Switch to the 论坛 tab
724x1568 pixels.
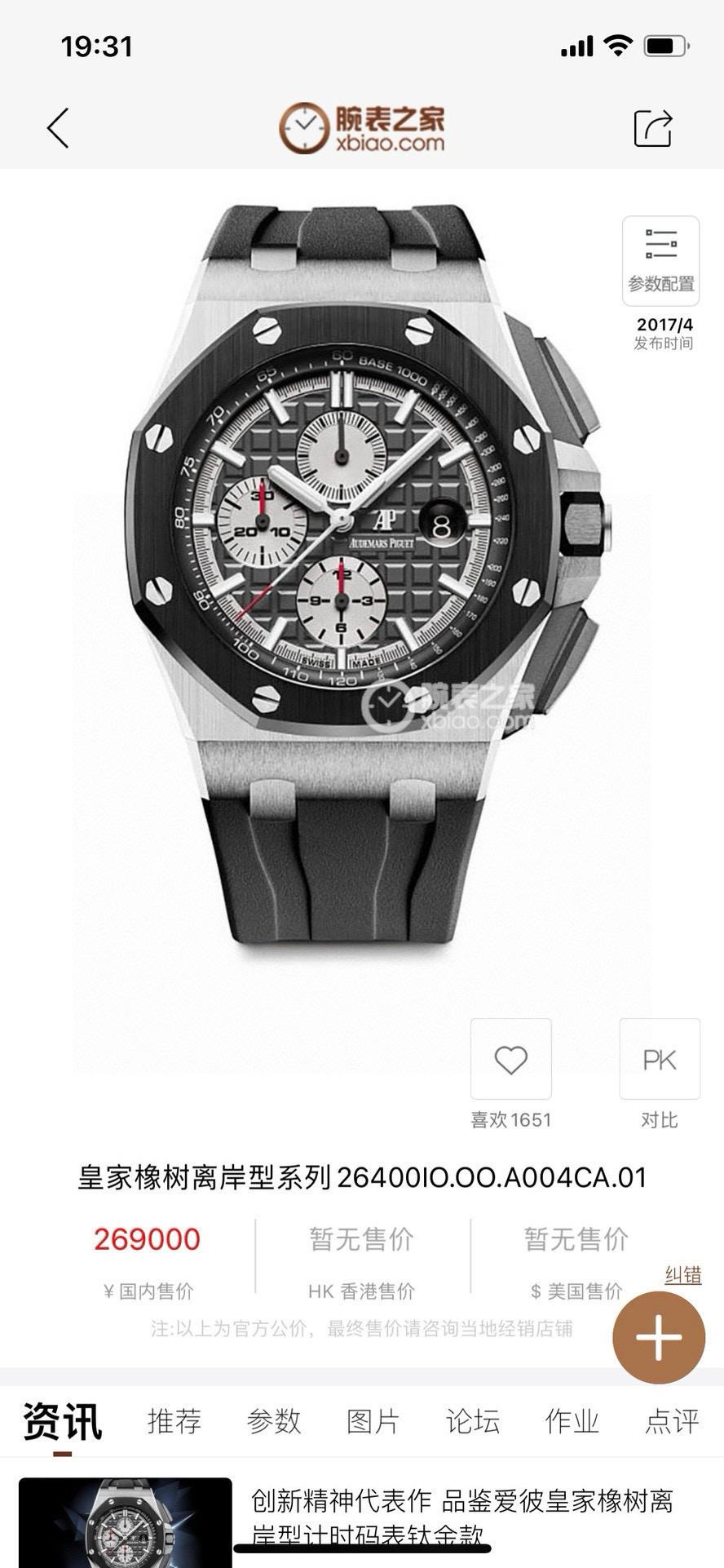pos(472,1421)
